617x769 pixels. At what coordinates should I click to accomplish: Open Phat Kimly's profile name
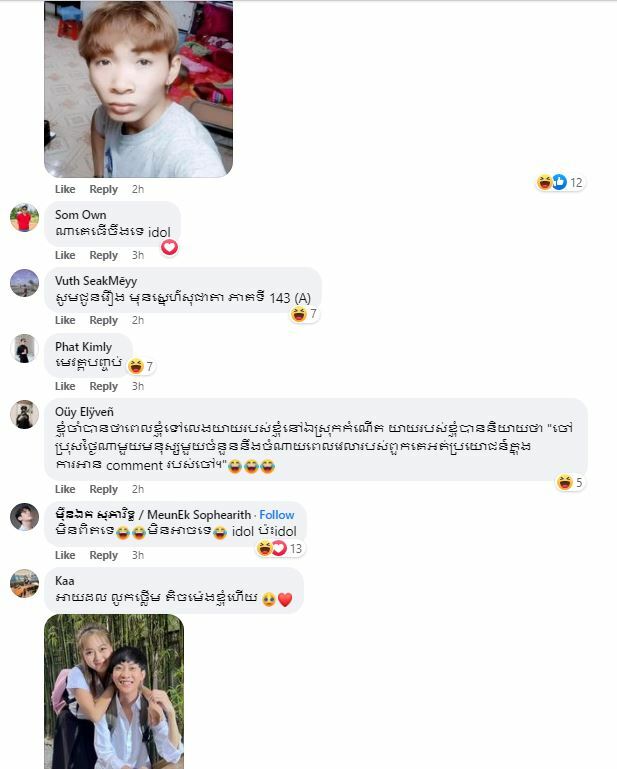coord(83,347)
